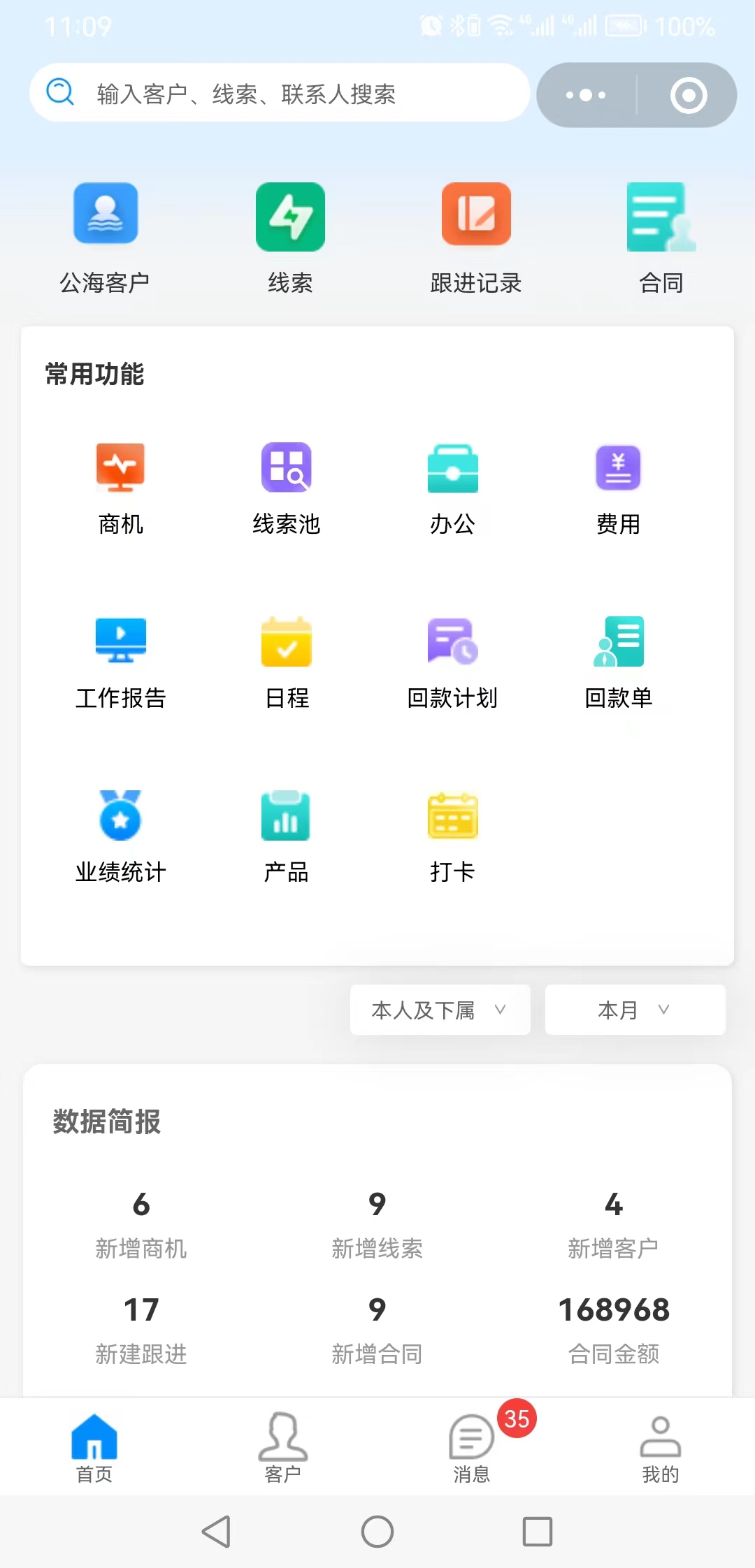
Task: Open 工作报告 (work reports)
Action: 120,662
